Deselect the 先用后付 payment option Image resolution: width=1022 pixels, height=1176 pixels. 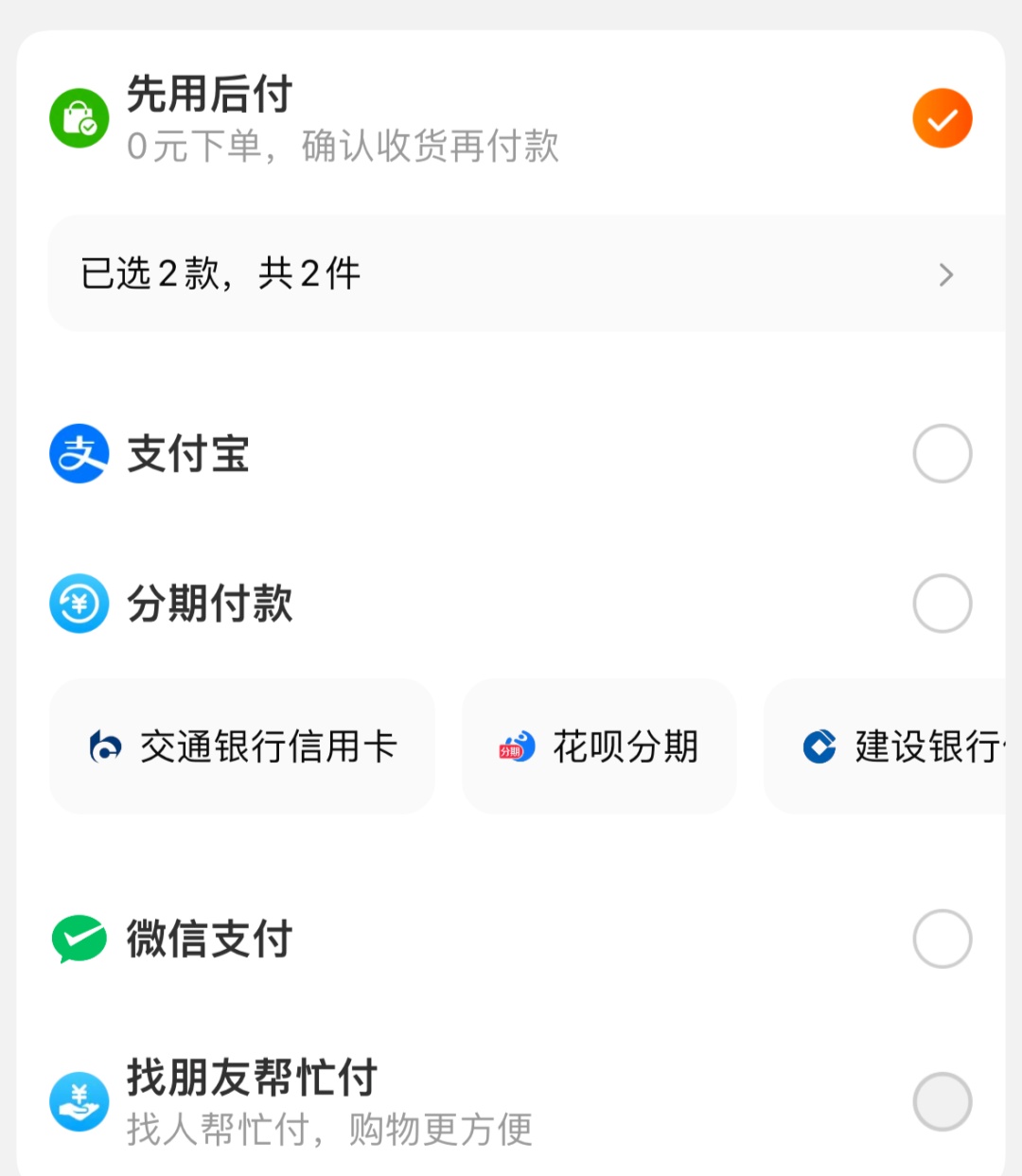[x=942, y=119]
